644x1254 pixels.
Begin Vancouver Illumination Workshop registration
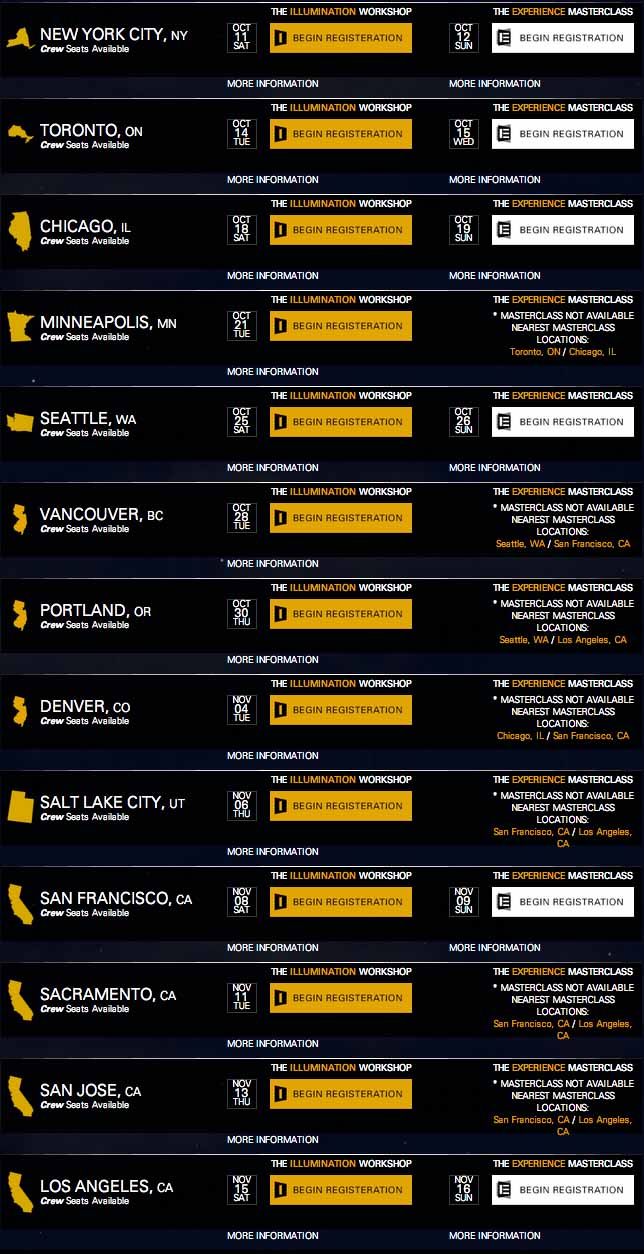tap(341, 518)
